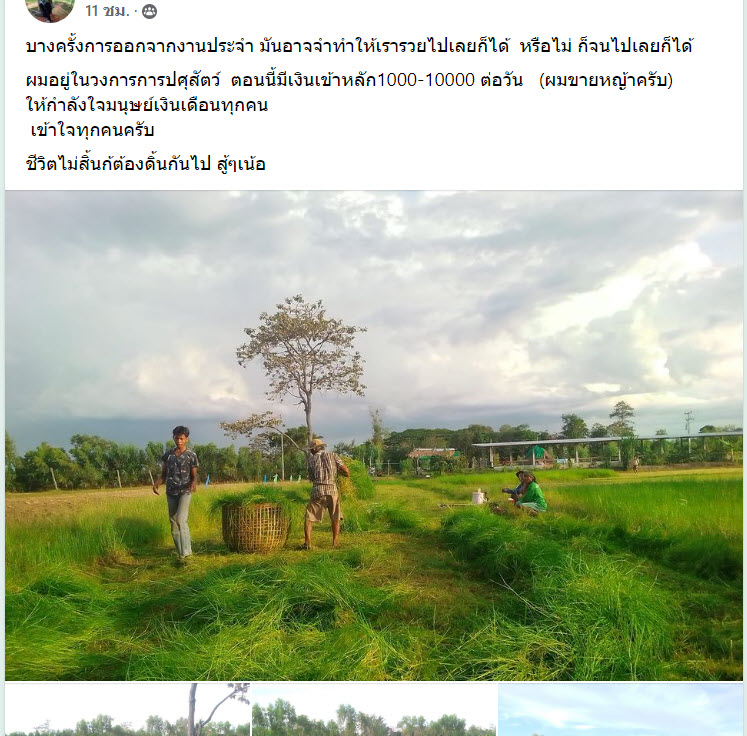Open the small photo with the bare tree trunk
This screenshot has width=747, height=736.
(127, 711)
